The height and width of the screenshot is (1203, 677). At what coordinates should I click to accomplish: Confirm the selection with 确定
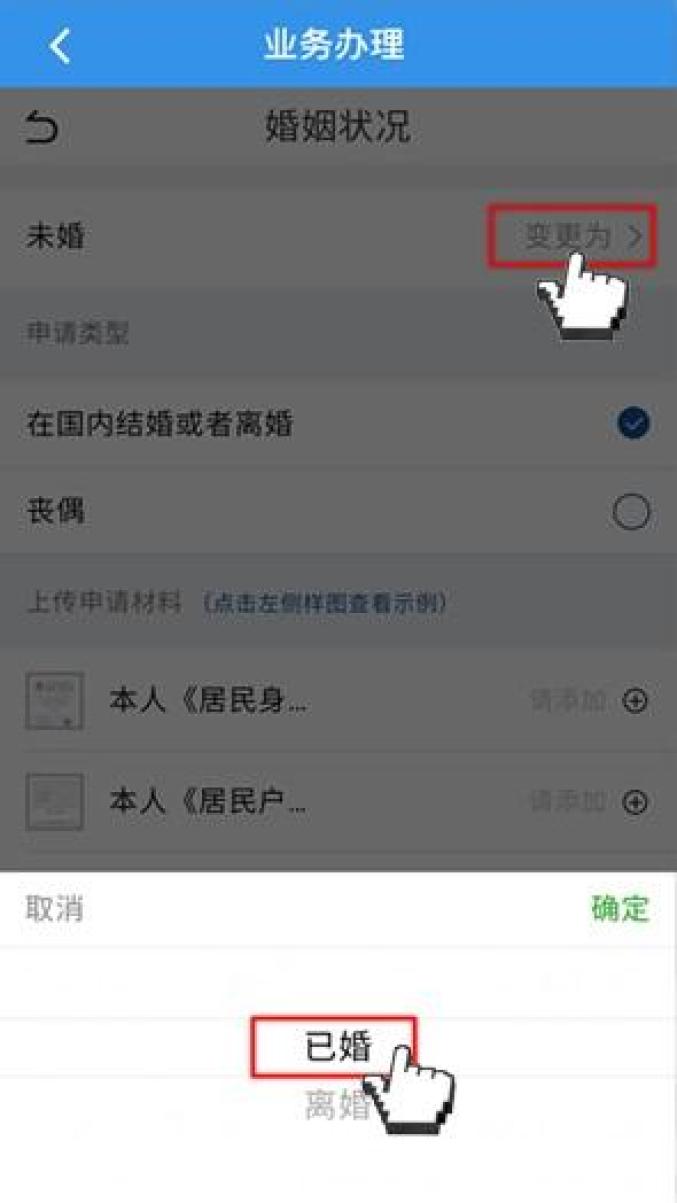tap(619, 909)
